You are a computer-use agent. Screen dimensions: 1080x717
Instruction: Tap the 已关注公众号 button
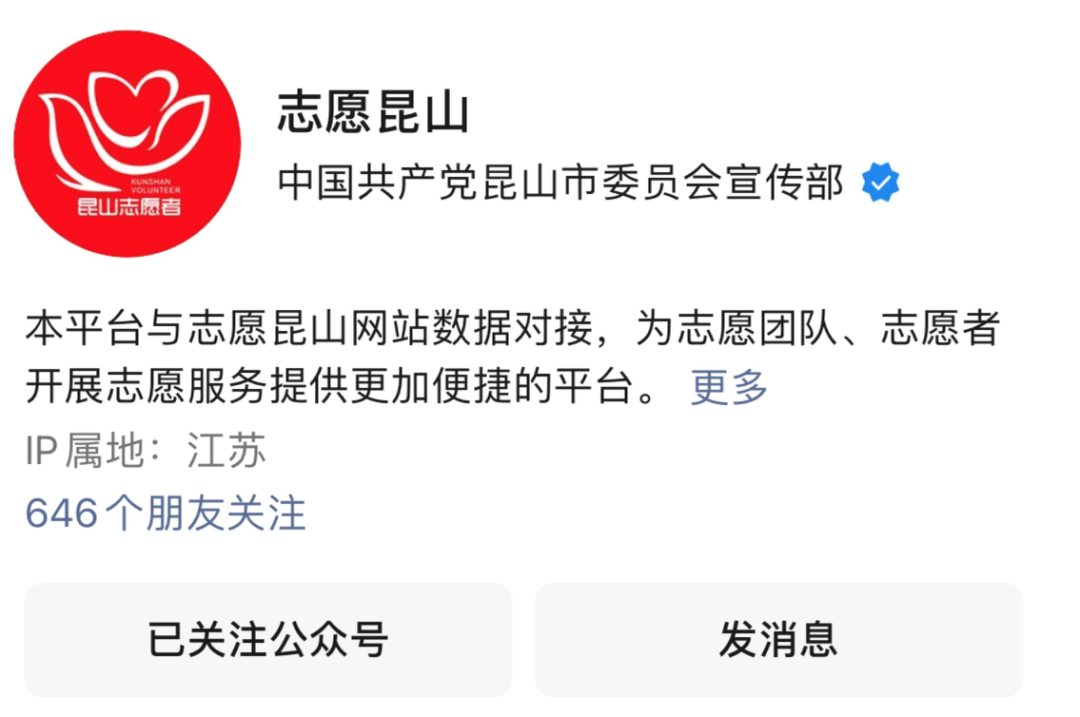click(268, 639)
